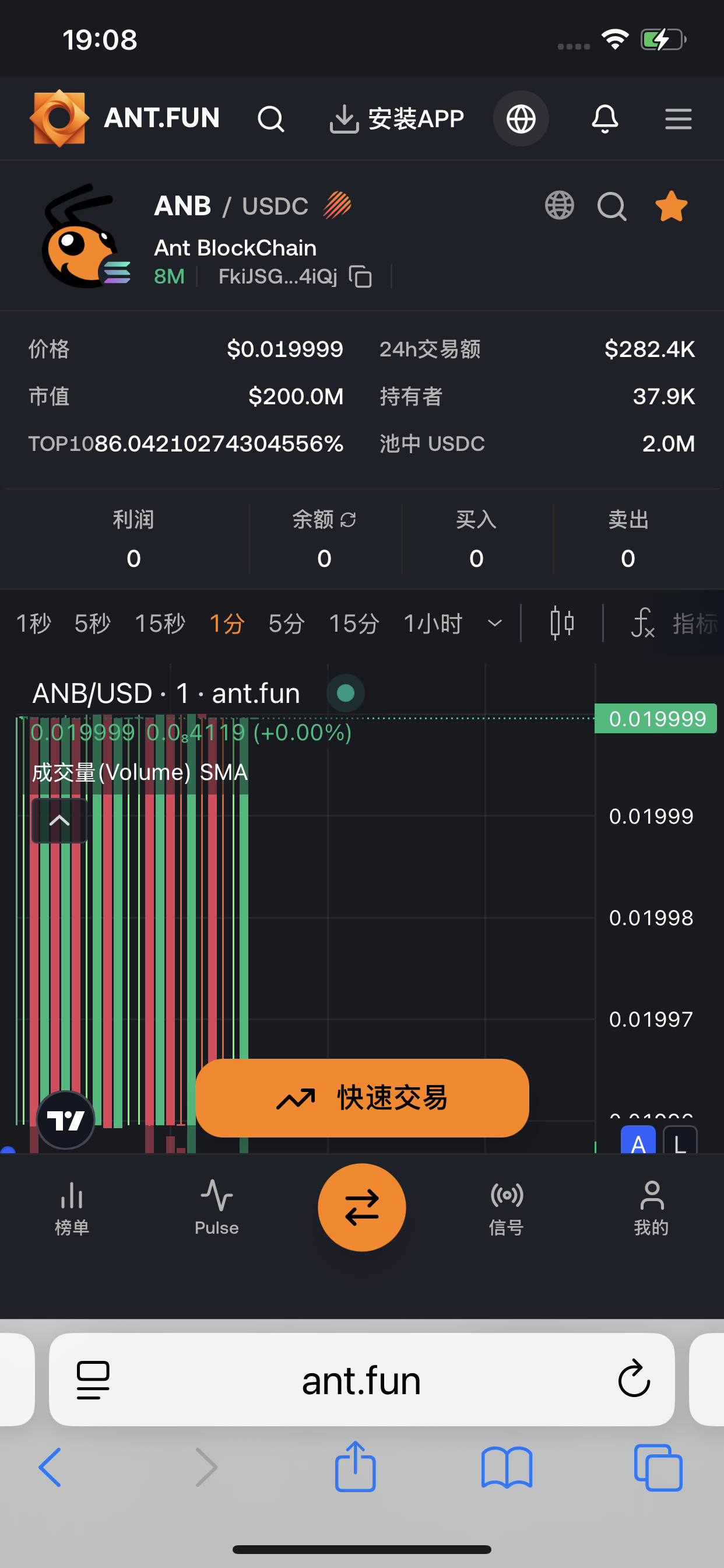Tap the 快速交易 quick trade button
724x1568 pixels.
(x=362, y=1097)
